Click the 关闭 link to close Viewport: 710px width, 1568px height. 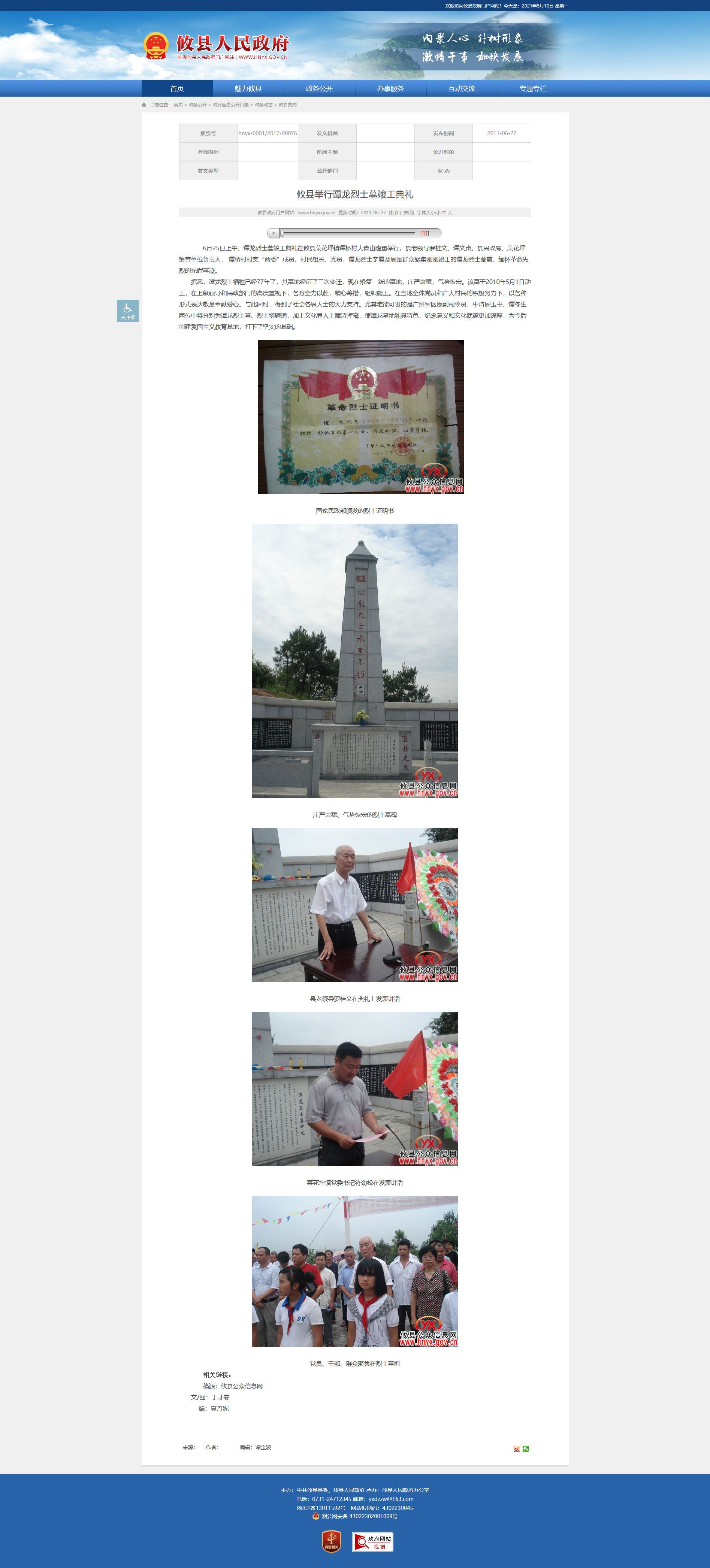408,212
